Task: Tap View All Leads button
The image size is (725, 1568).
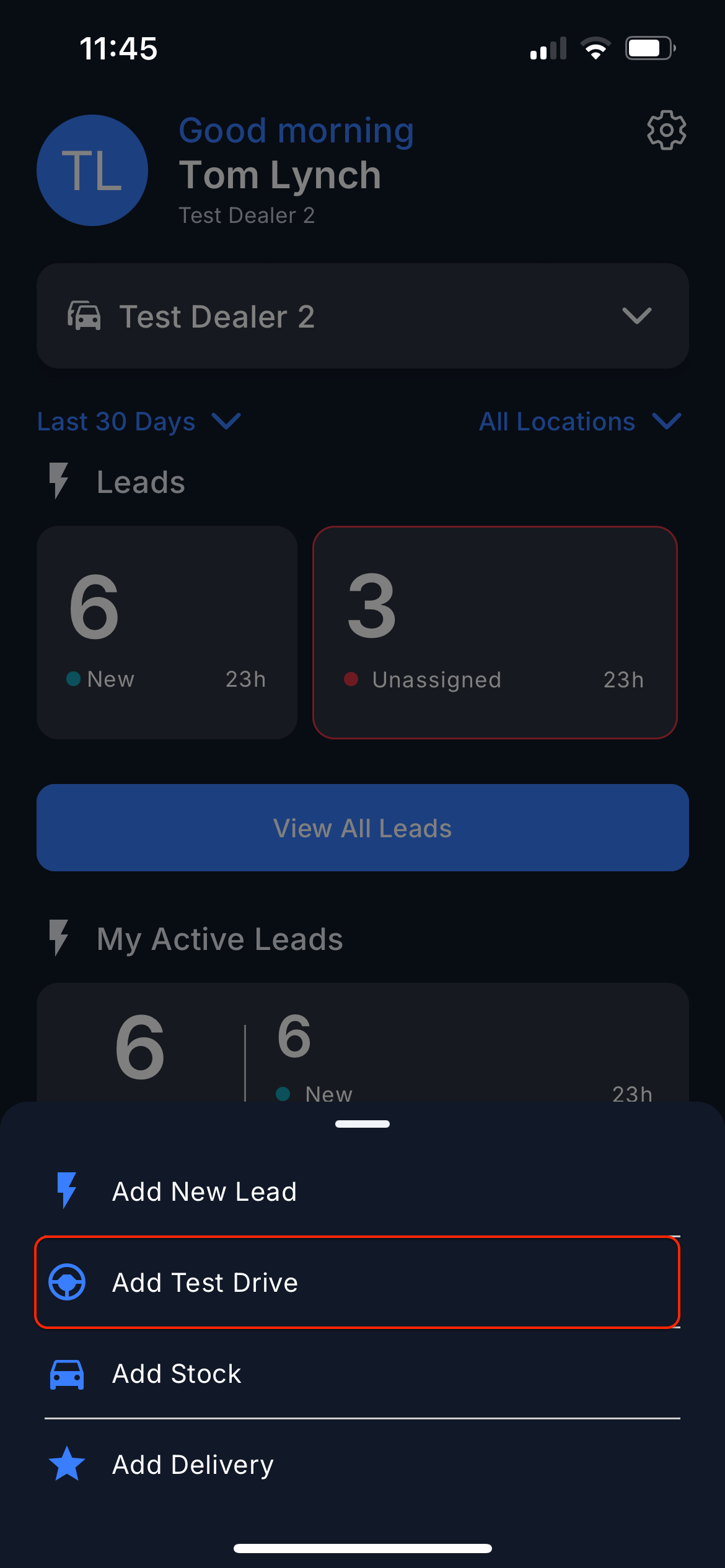Action: coord(362,828)
